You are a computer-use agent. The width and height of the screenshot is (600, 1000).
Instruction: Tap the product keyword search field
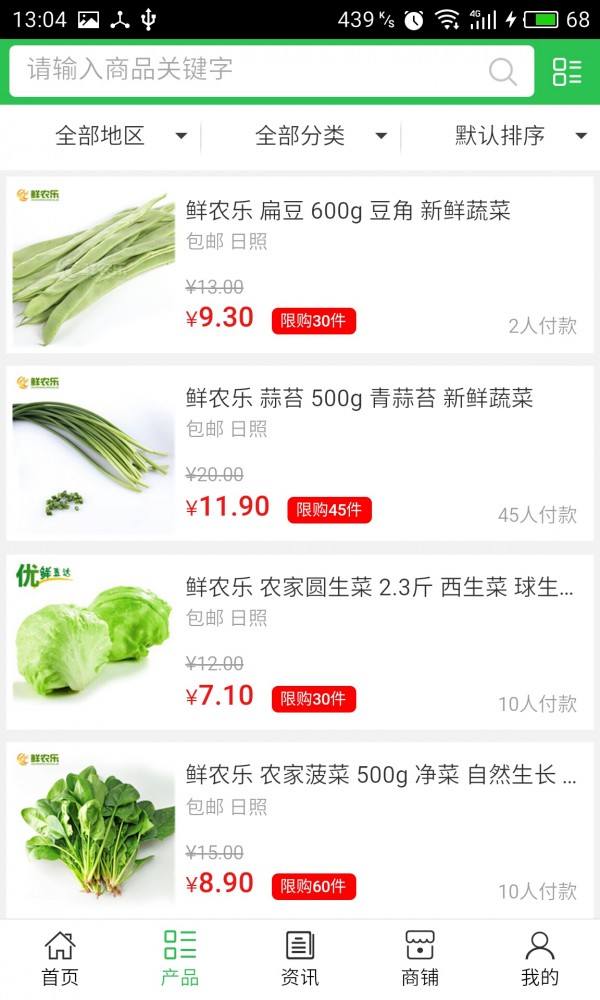[250, 70]
